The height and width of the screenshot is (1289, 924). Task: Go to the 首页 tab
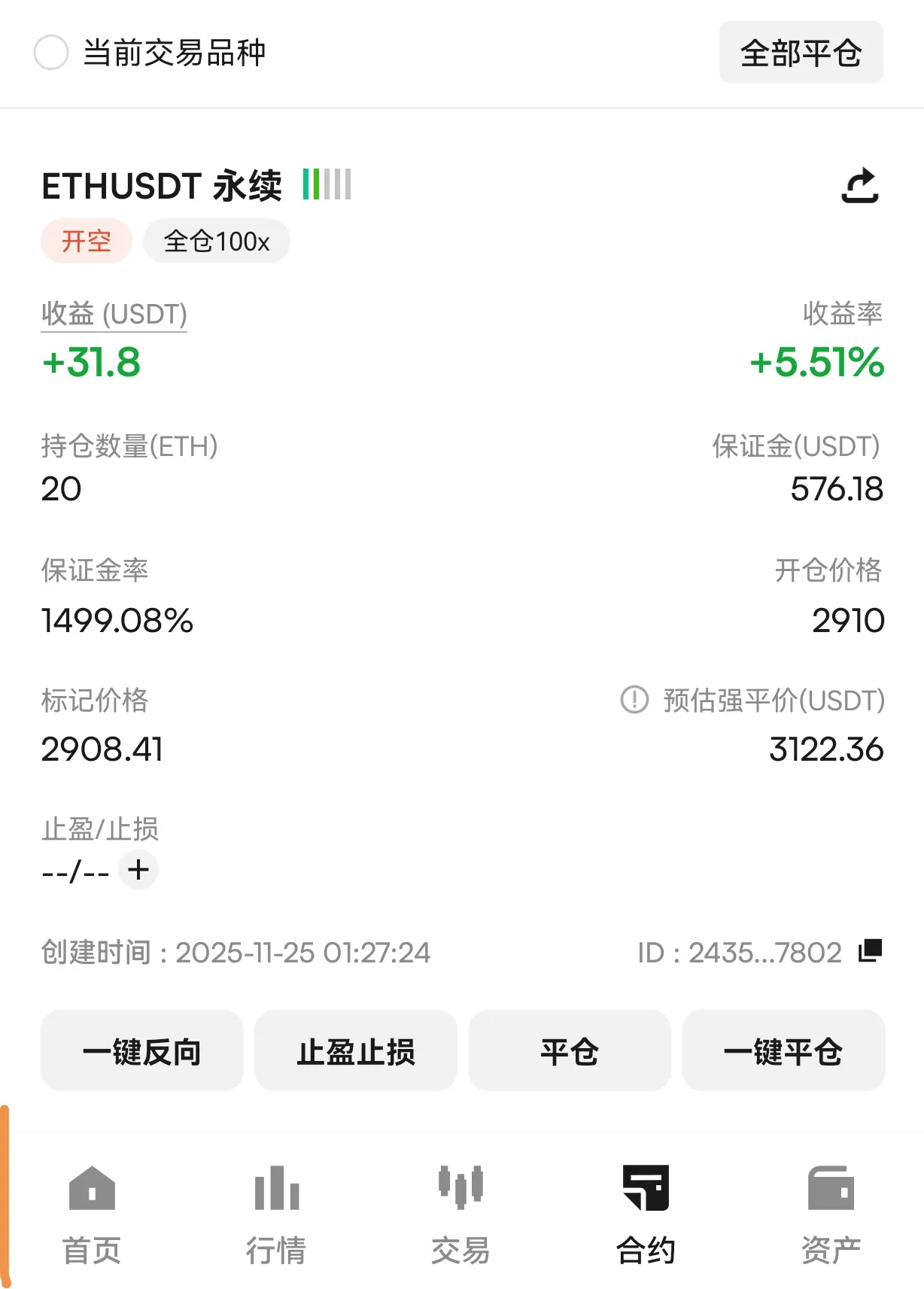[92, 1215]
